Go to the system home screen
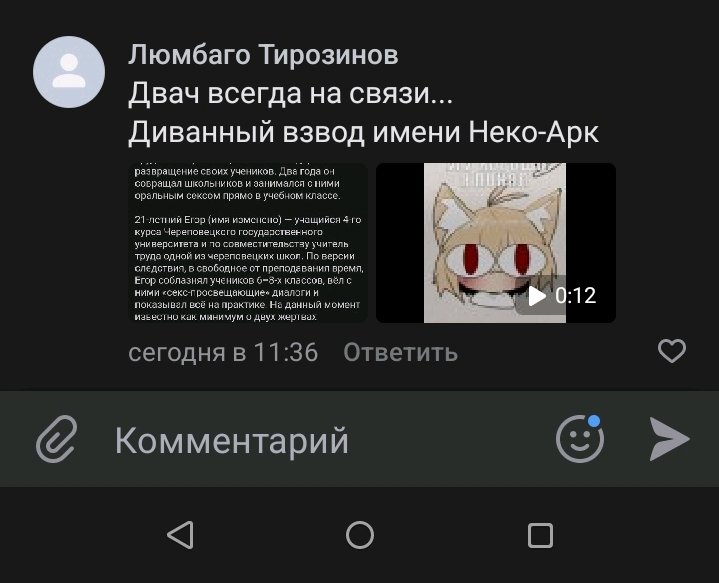Viewport: 719px width, 583px height. [x=360, y=535]
